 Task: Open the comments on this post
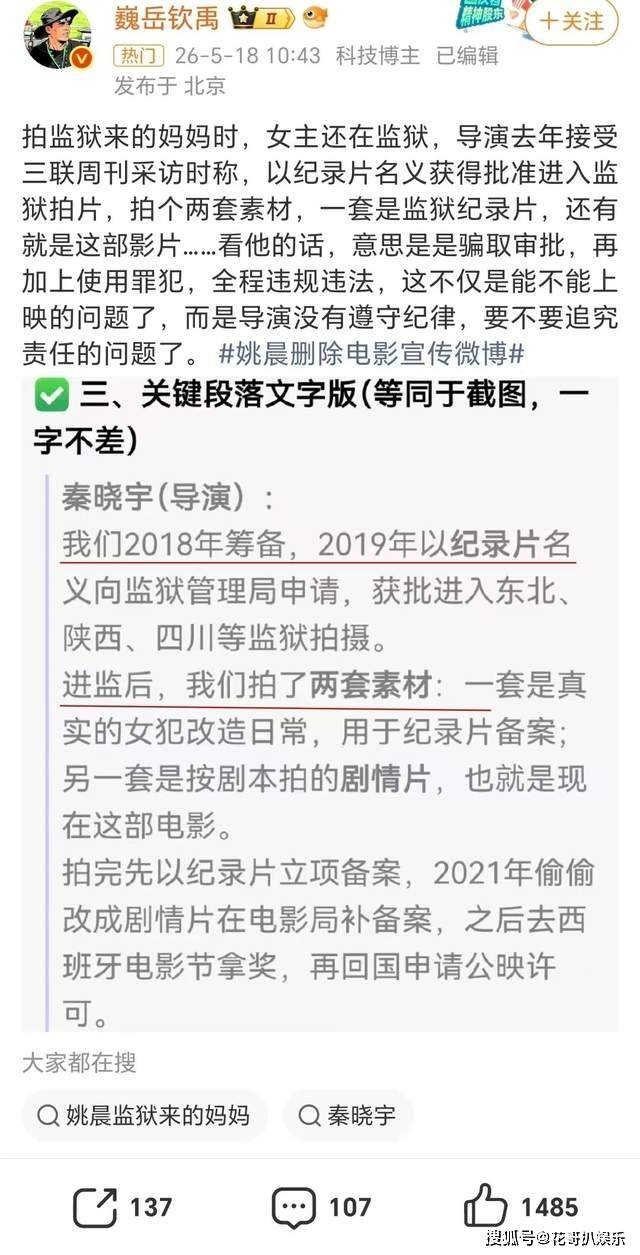click(321, 1207)
